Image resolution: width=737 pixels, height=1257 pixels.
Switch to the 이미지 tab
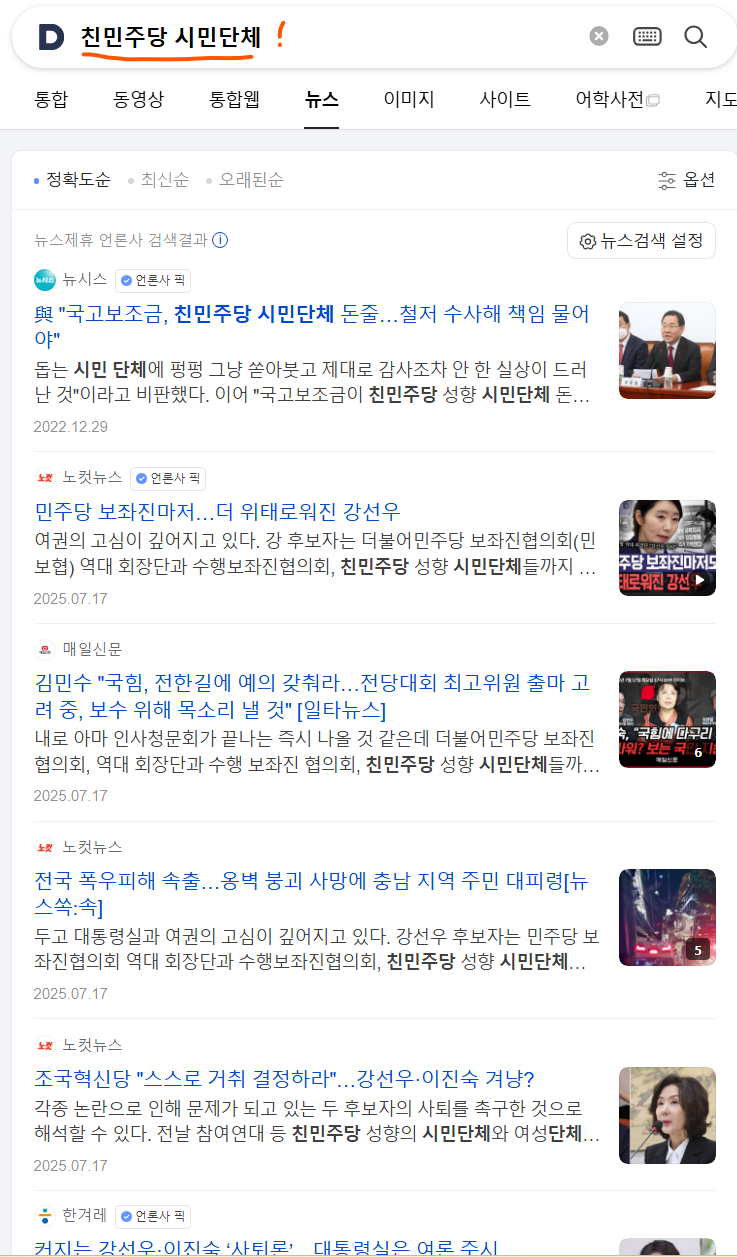click(409, 99)
